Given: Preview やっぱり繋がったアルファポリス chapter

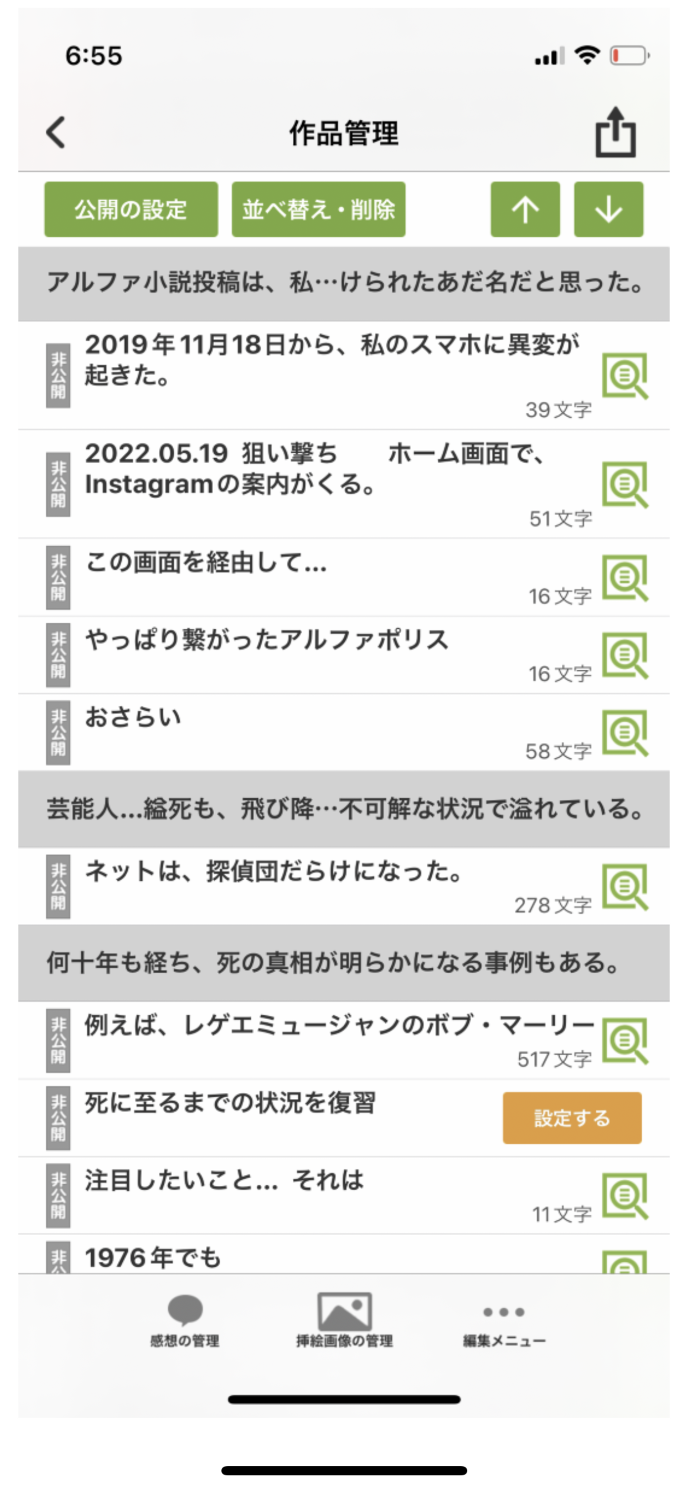Looking at the screenshot, I should pyautogui.click(x=625, y=655).
